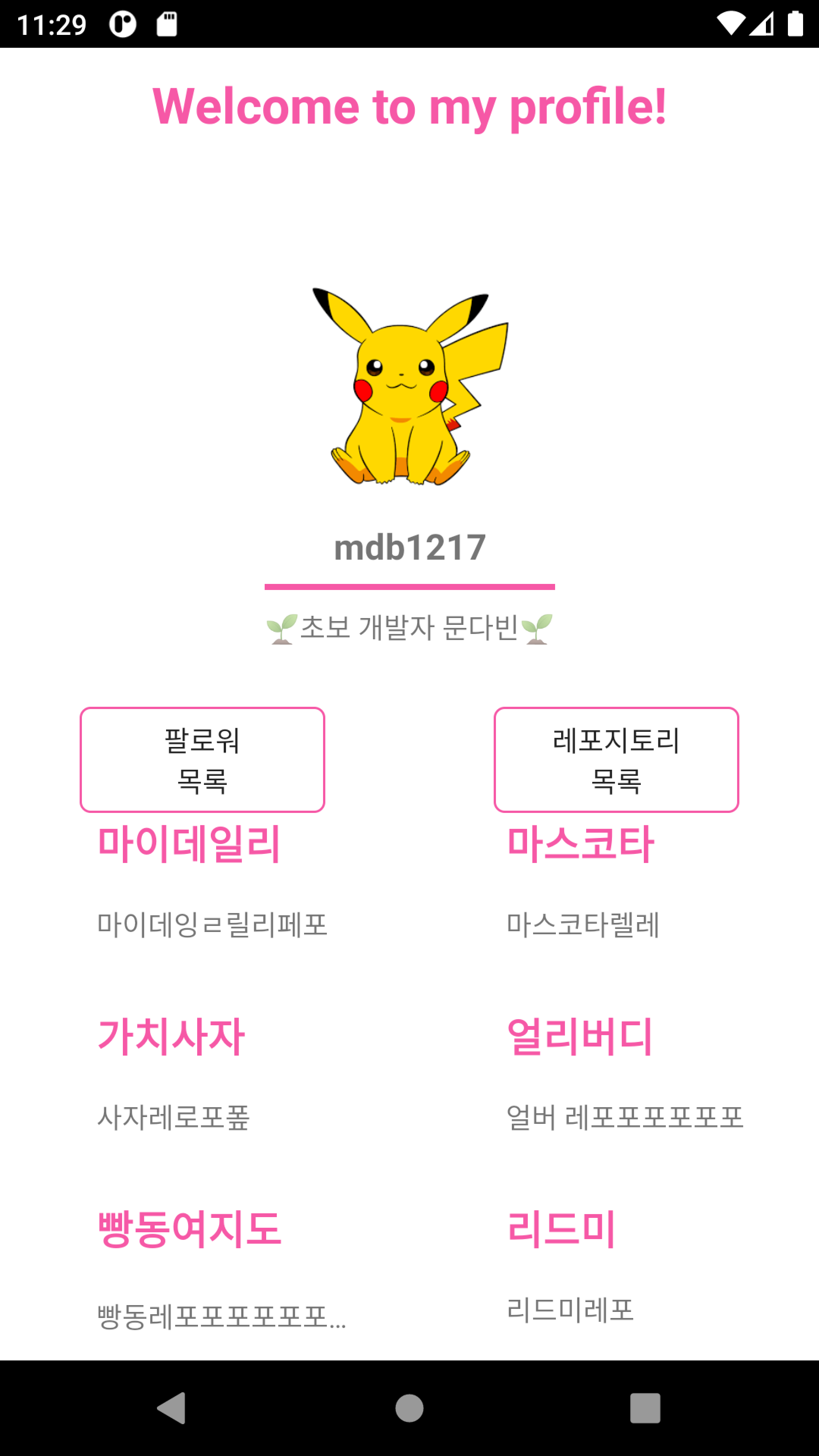Tap the 초보 개발자 문다빈 bio line
819x1456 pixels.
pyautogui.click(x=409, y=630)
